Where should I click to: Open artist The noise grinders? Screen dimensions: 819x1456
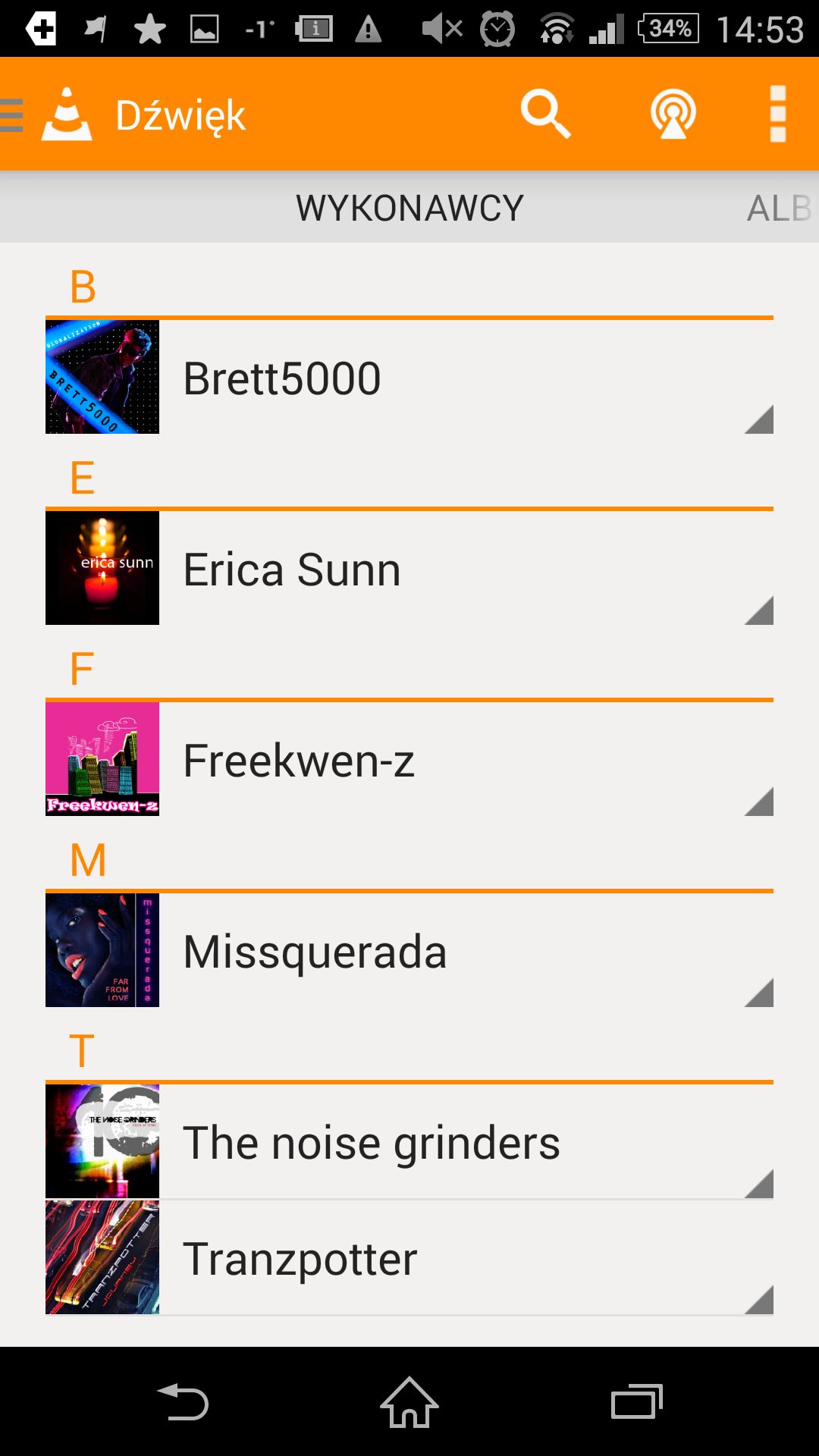(x=409, y=1141)
